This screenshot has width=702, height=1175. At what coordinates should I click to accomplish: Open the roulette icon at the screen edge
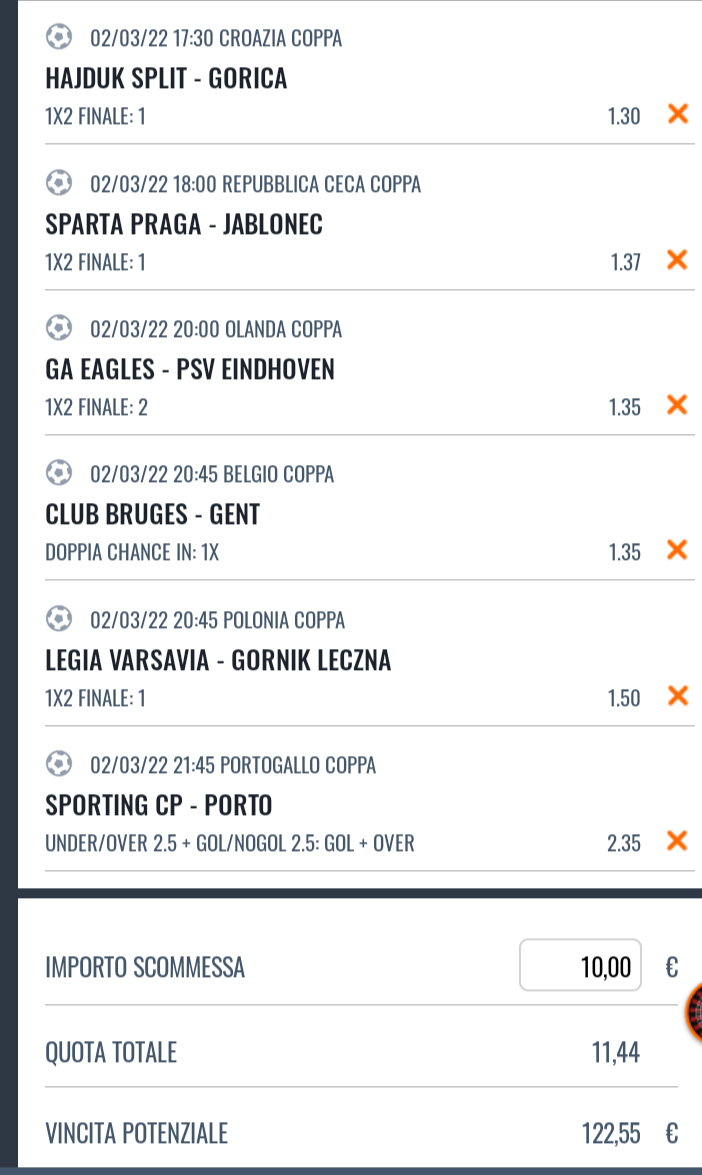pyautogui.click(x=694, y=1012)
